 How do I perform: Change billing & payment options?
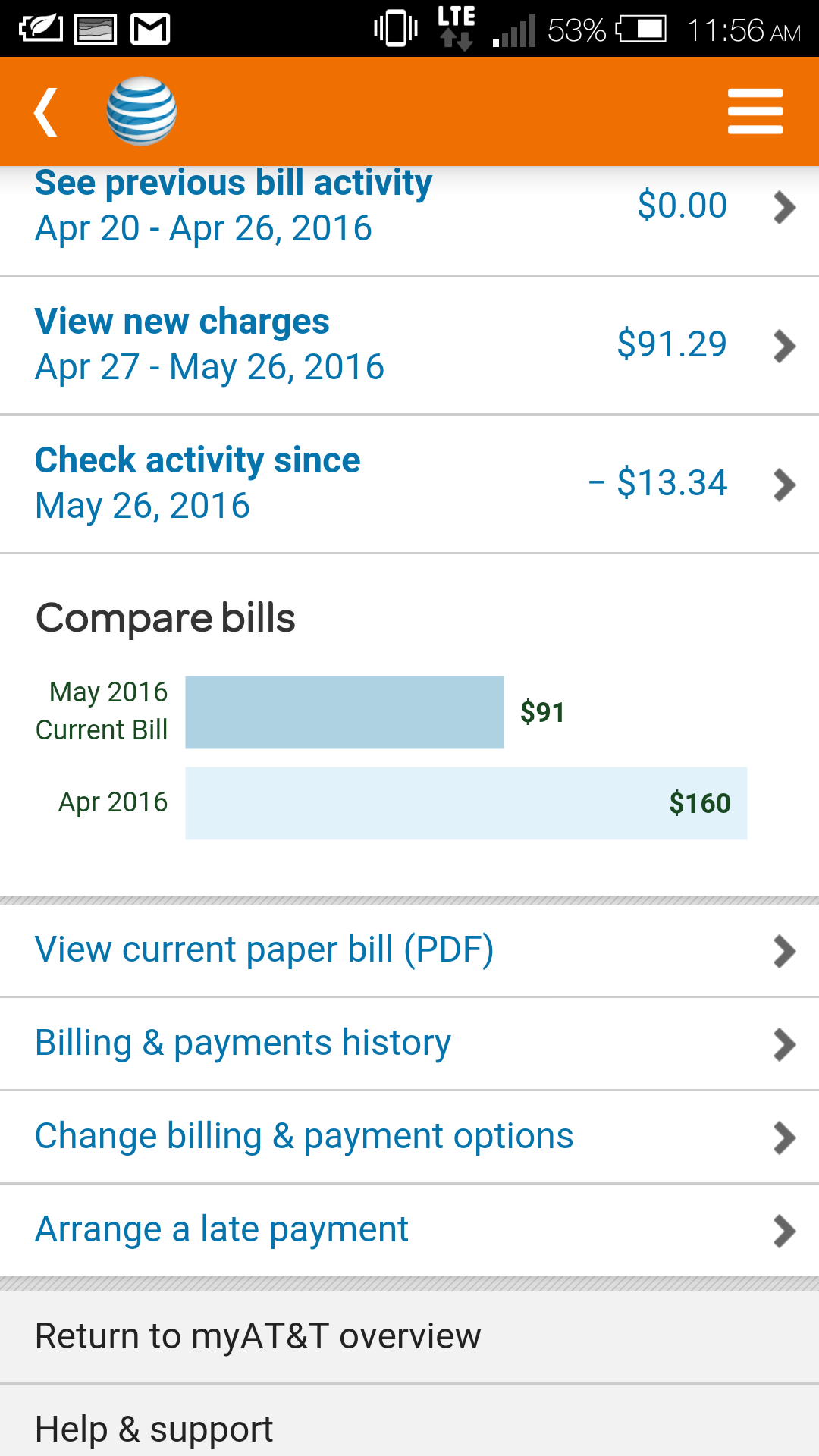coord(409,1137)
